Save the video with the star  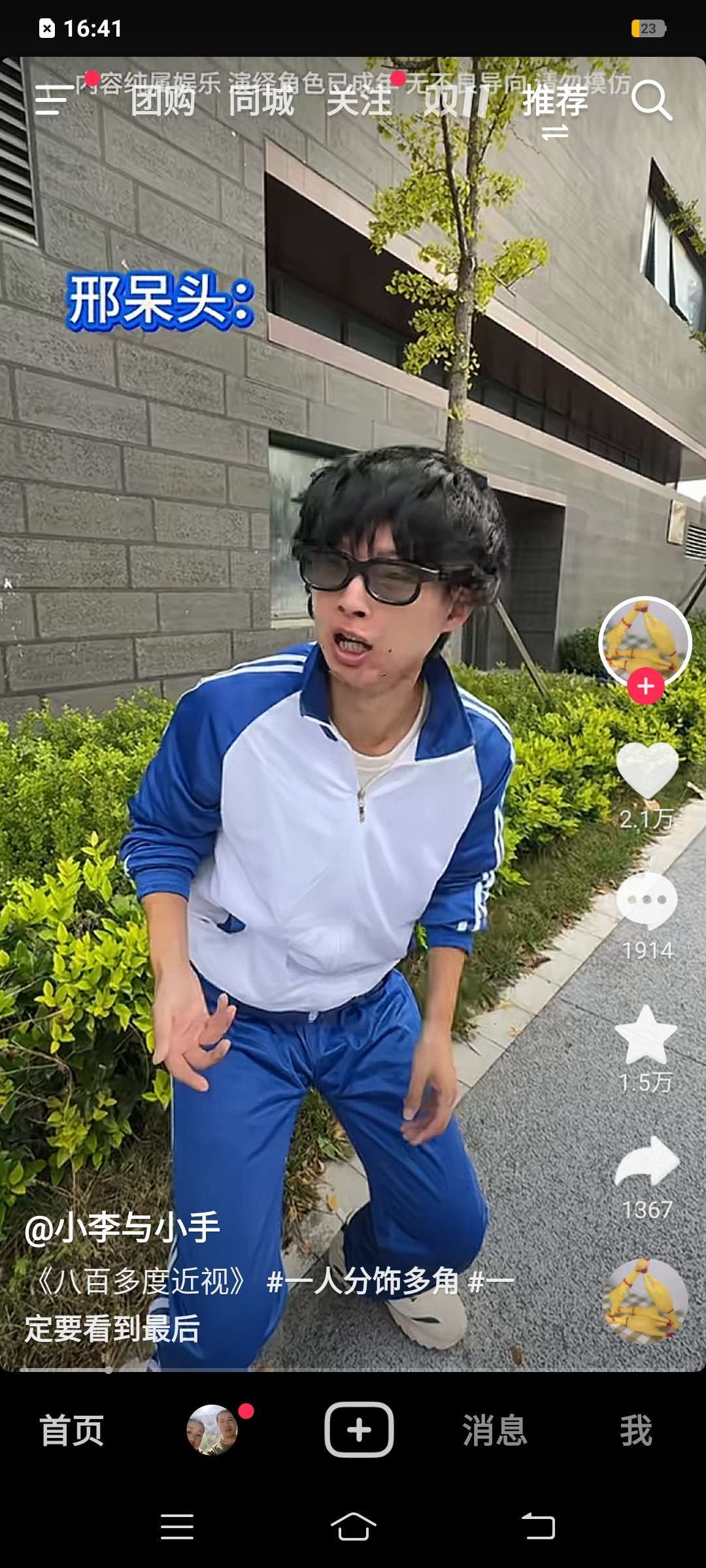pyautogui.click(x=647, y=1036)
